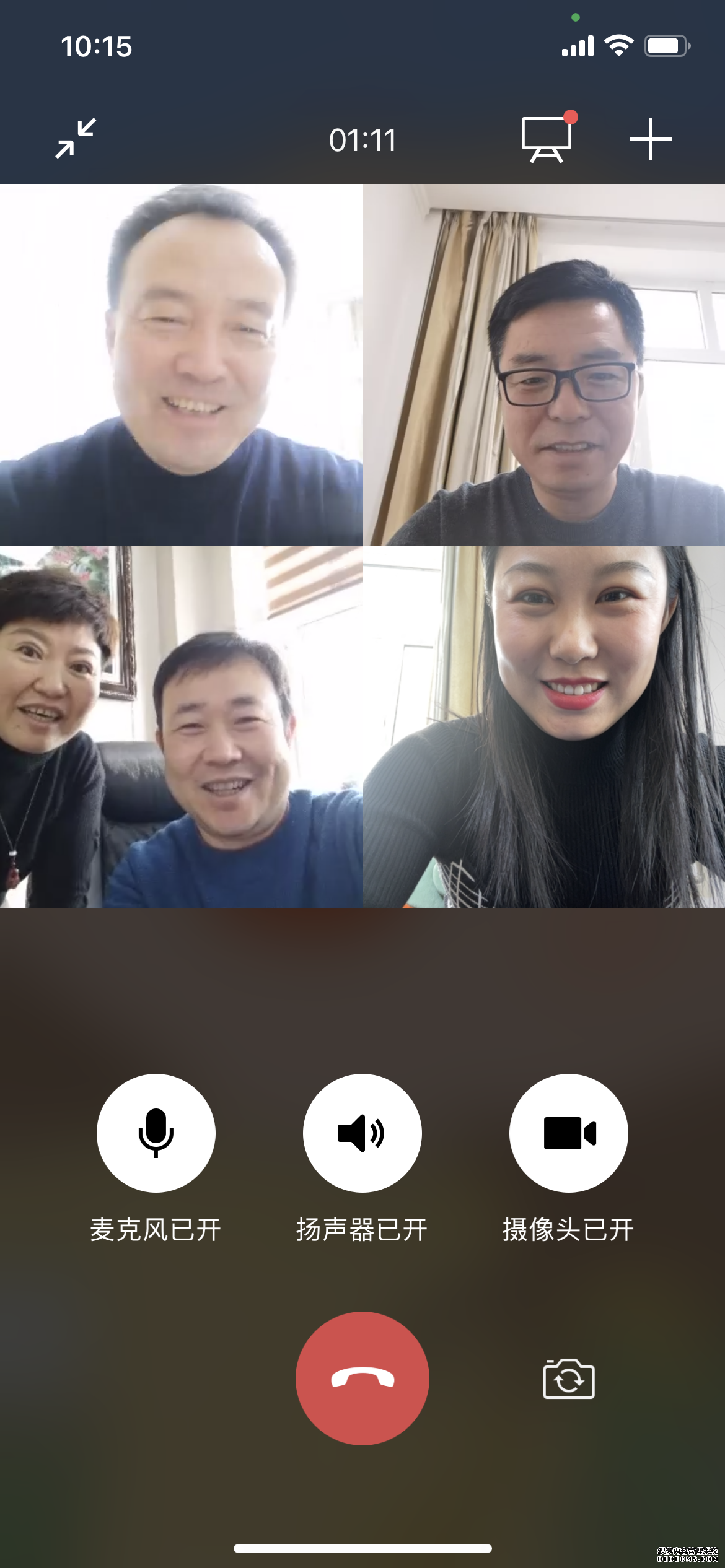Turn off the speaker

pos(362,1133)
